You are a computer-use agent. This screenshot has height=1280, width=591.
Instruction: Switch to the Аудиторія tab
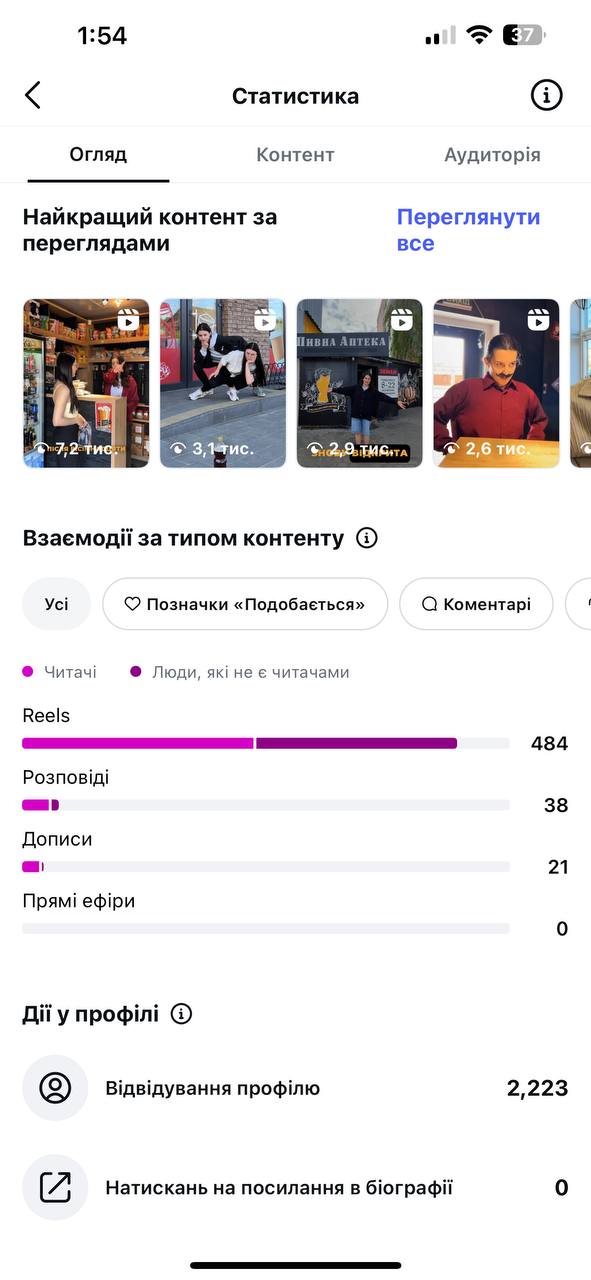coord(492,155)
